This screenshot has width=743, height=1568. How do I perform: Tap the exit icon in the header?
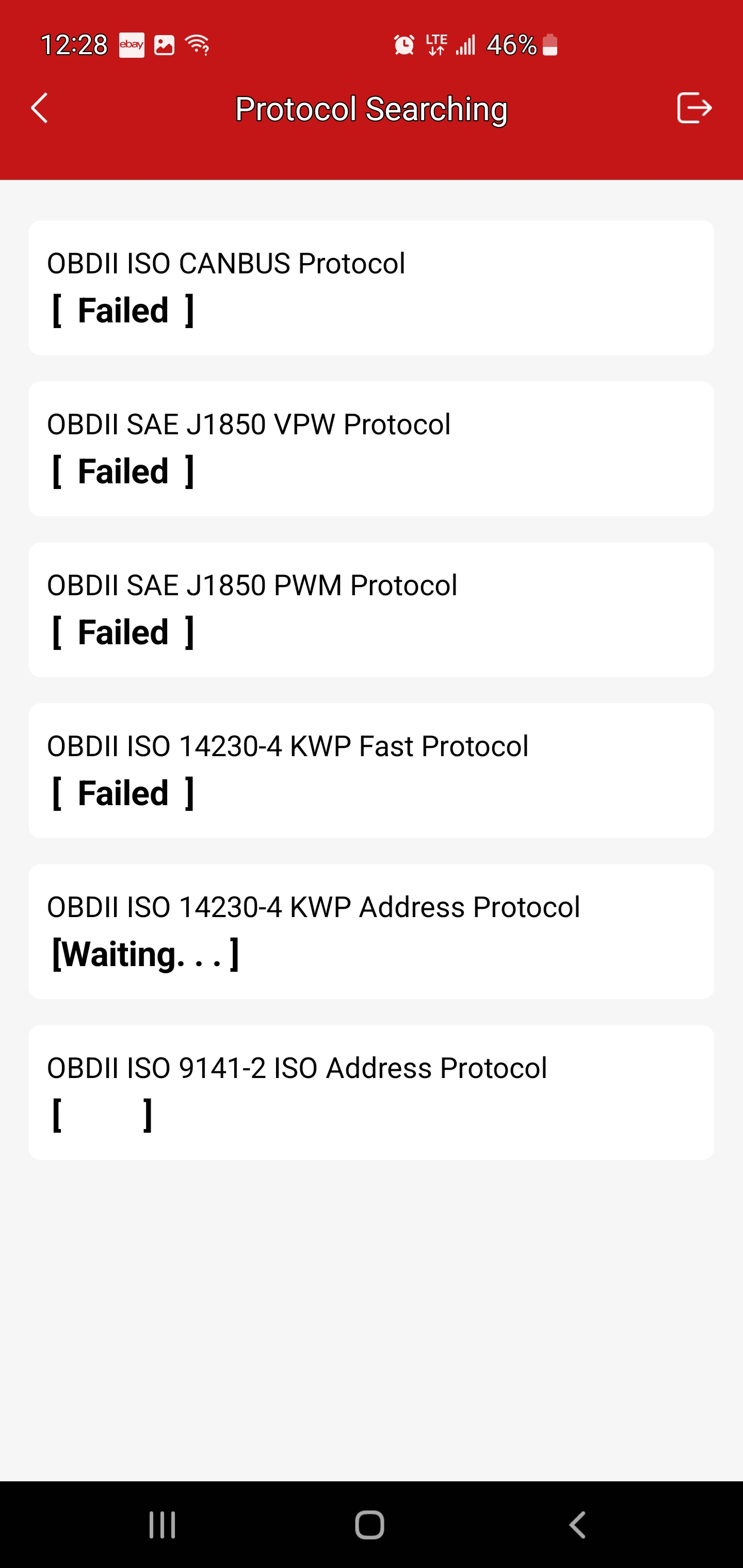click(x=694, y=108)
